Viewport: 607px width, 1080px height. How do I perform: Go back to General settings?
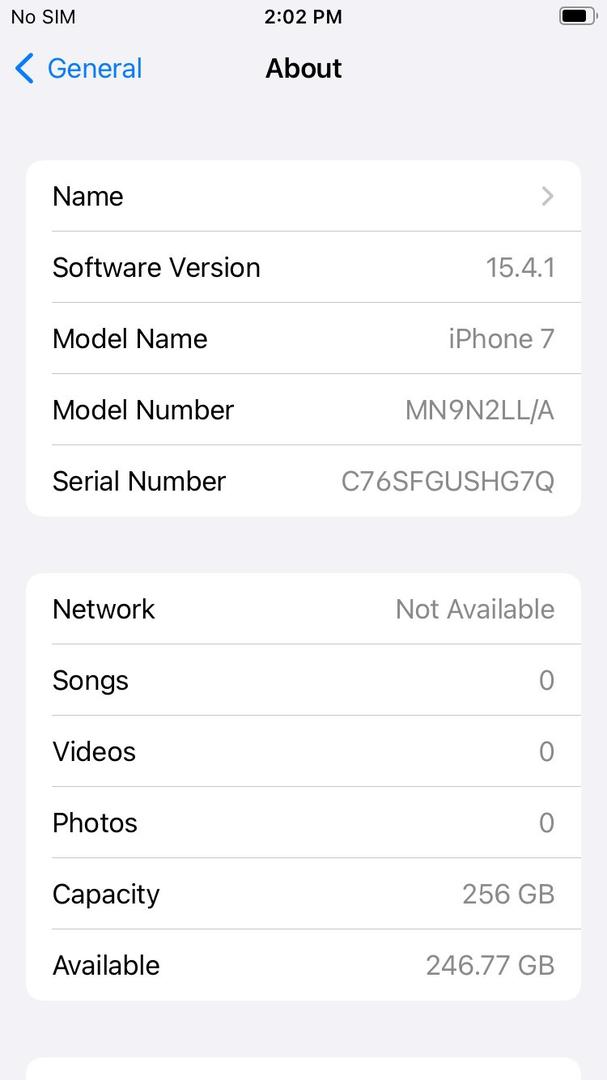click(x=79, y=69)
